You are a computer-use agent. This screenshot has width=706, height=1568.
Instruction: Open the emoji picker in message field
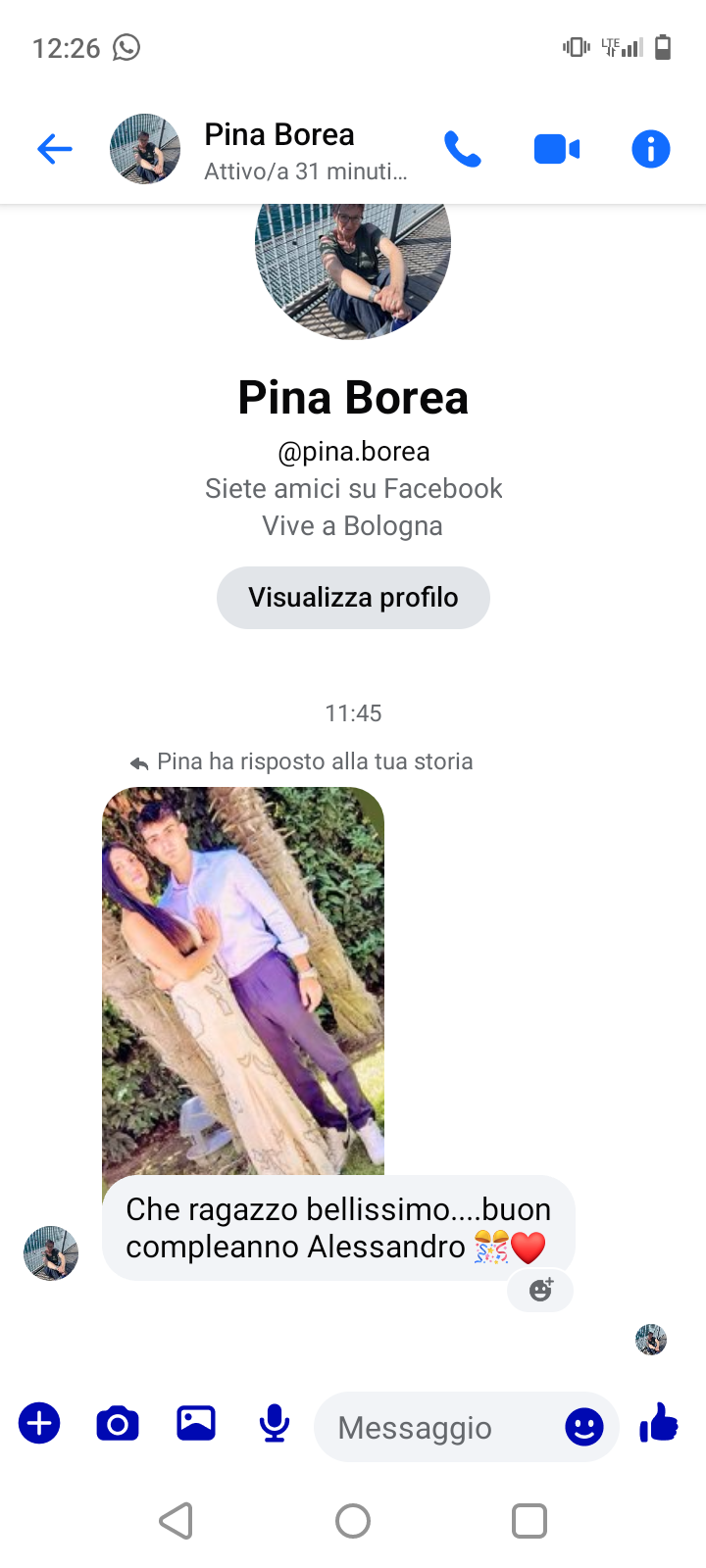(x=583, y=1427)
